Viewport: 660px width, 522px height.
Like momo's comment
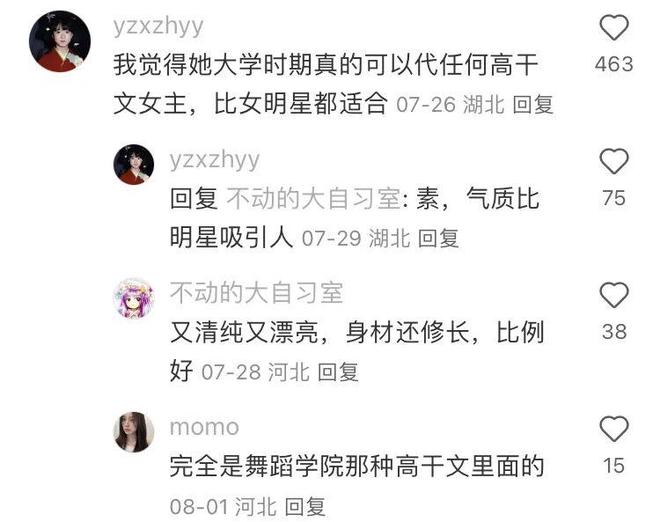point(613,430)
